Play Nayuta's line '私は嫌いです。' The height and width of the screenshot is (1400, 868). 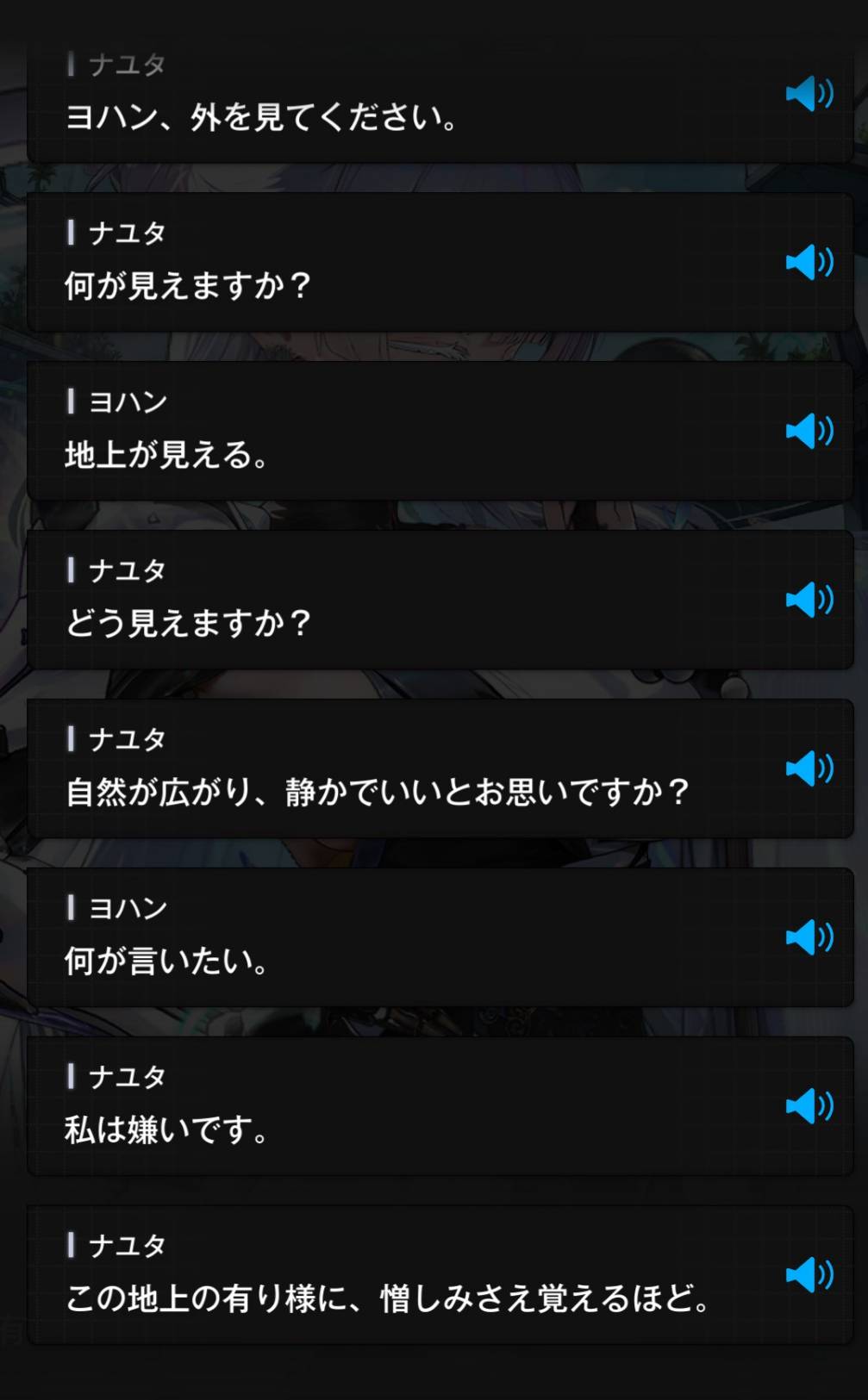tap(809, 1106)
